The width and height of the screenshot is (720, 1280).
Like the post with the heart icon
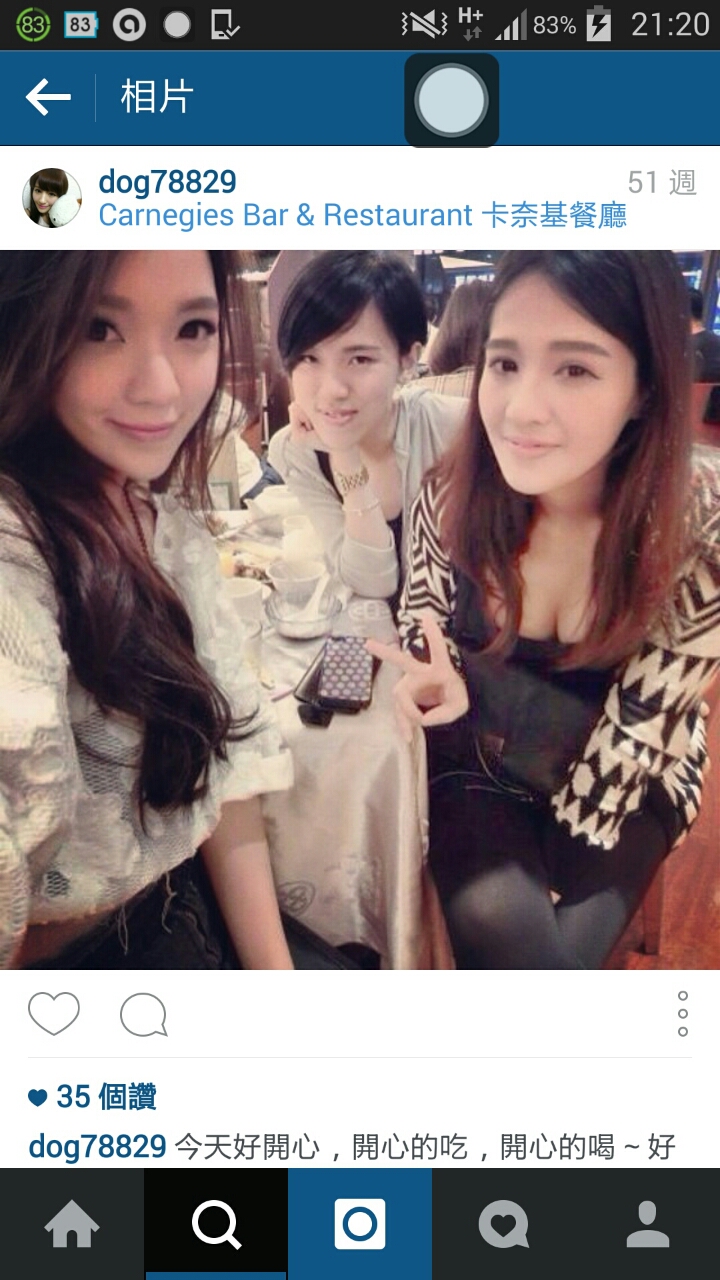53,1014
